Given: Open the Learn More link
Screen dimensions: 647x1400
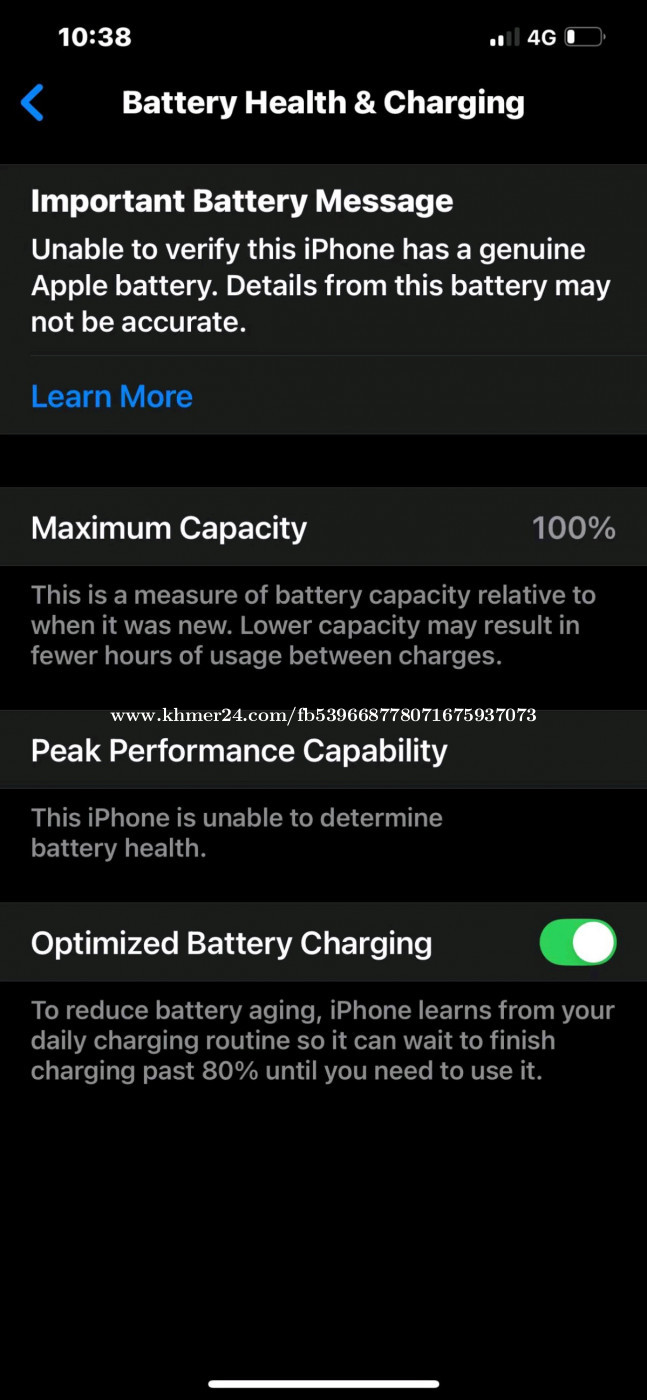Looking at the screenshot, I should click(112, 396).
